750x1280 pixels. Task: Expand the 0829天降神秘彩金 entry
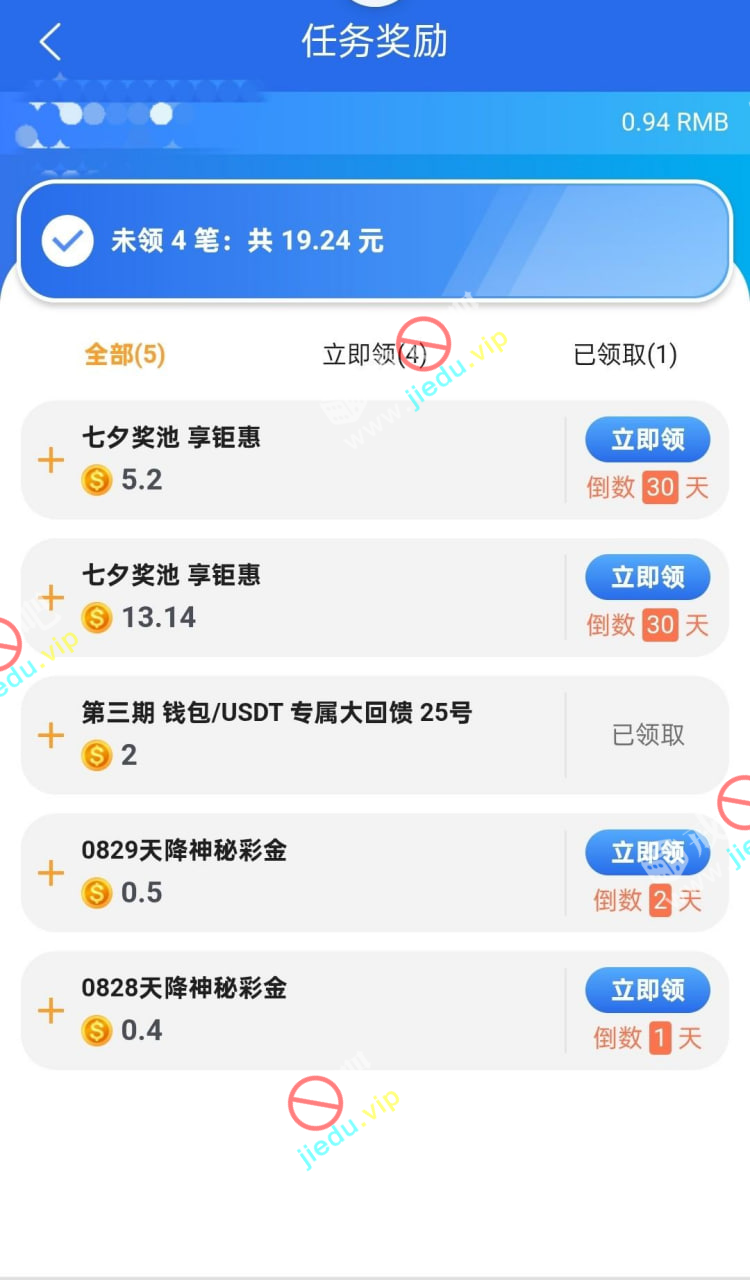point(51,873)
